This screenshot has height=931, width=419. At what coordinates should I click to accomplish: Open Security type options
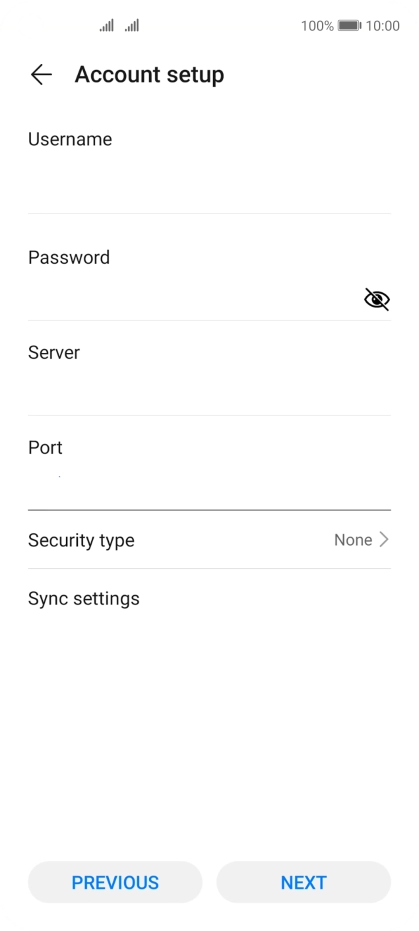(x=209, y=540)
